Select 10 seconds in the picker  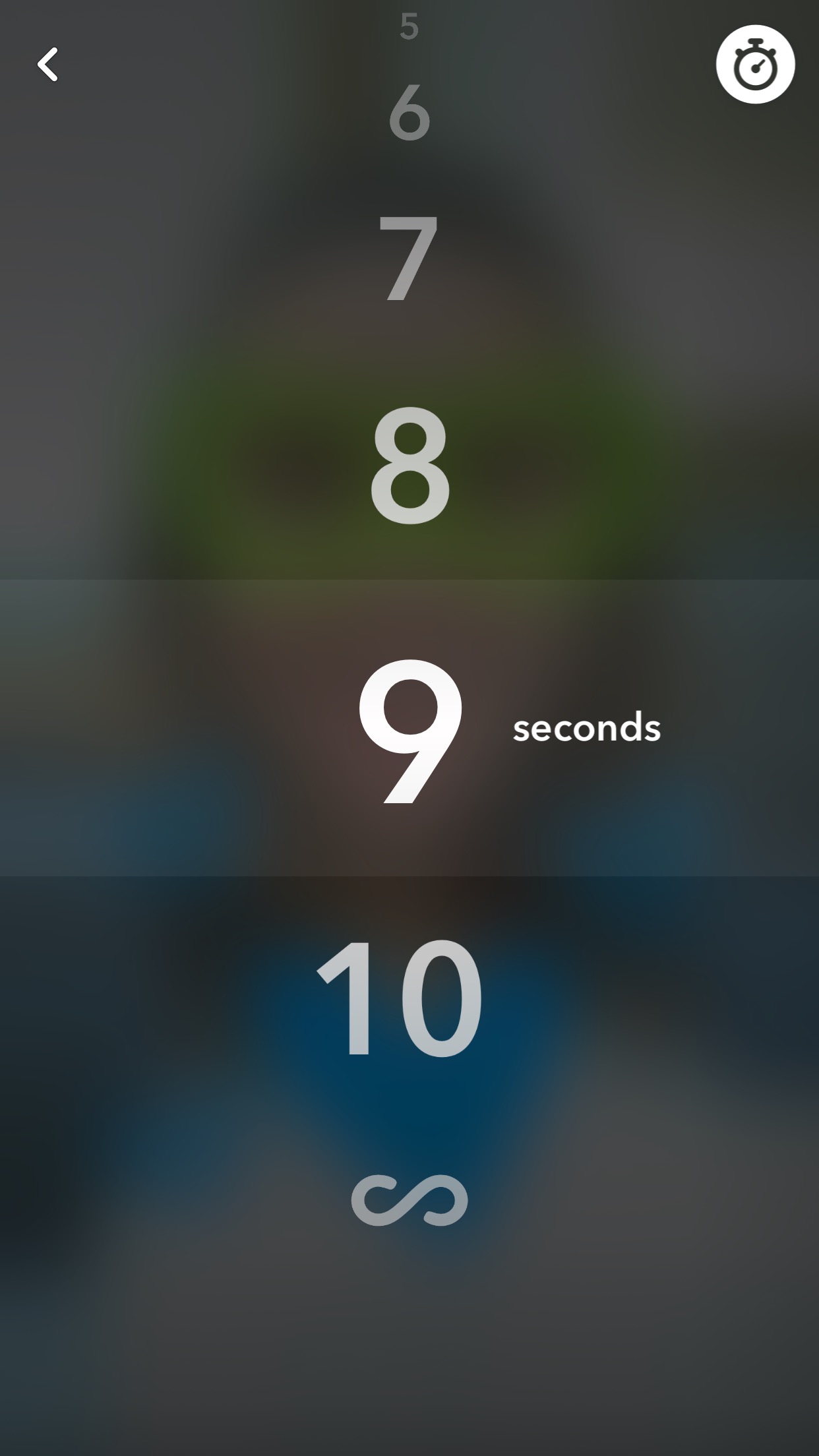[x=400, y=998]
